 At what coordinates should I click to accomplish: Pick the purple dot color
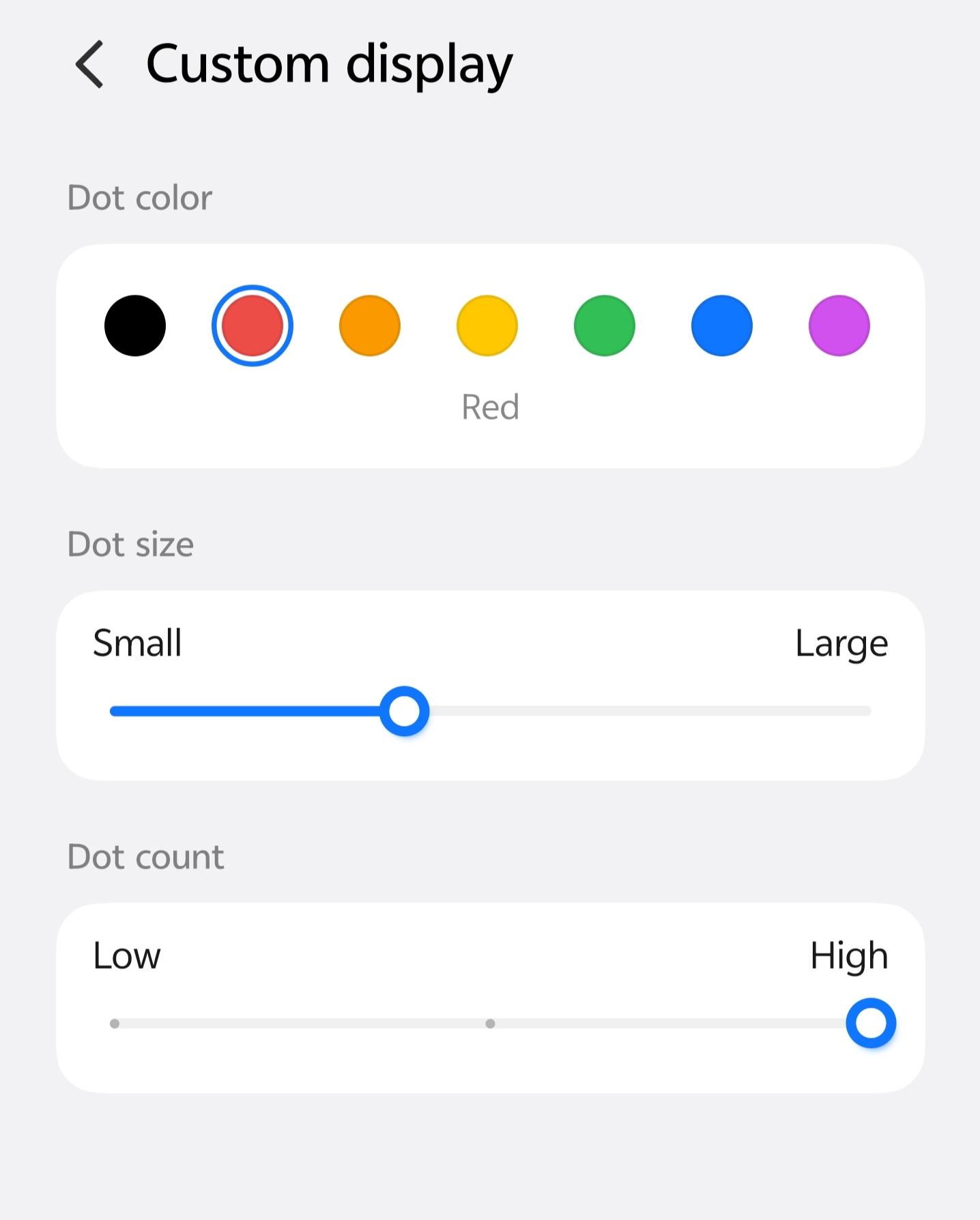pos(839,325)
